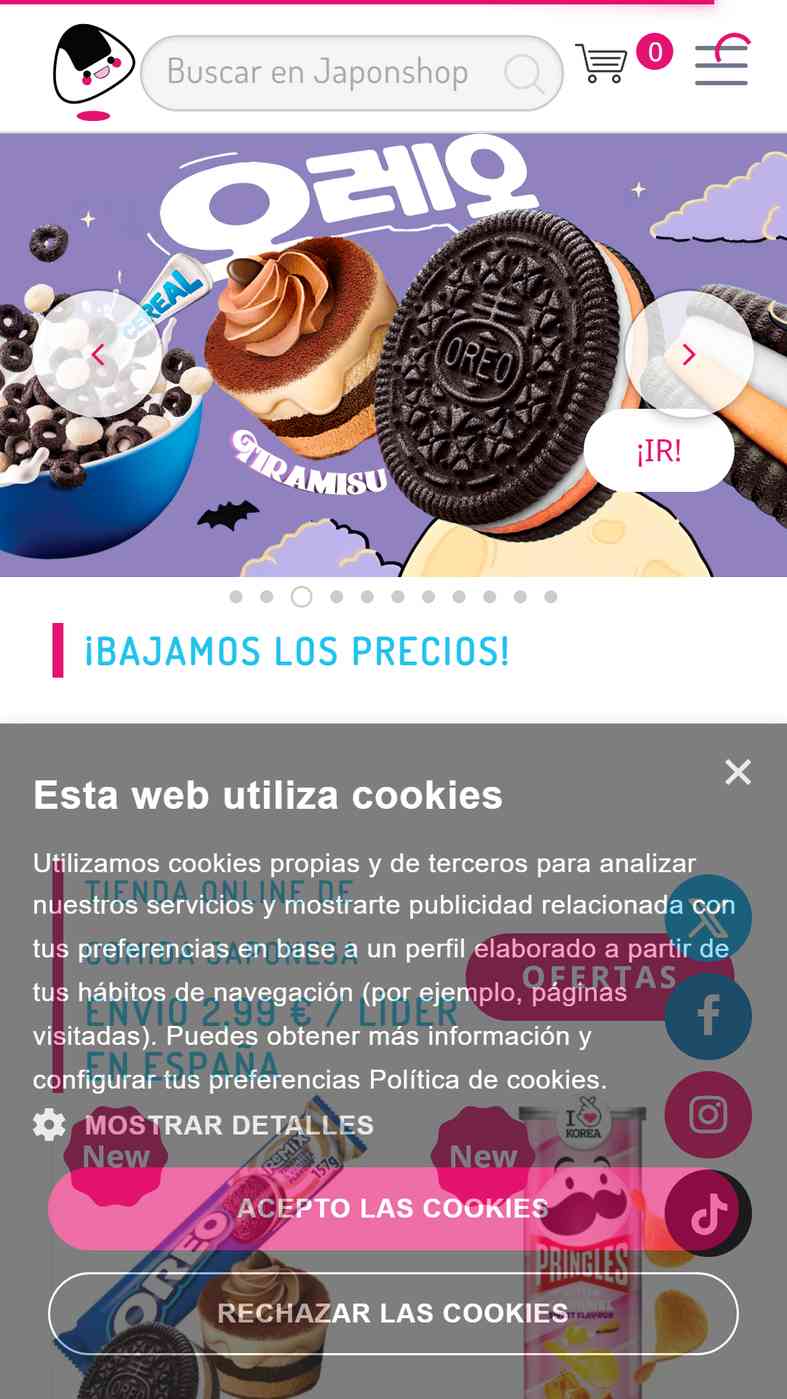Tap the ¡IR! button on banner
787x1399 pixels.
(658, 451)
